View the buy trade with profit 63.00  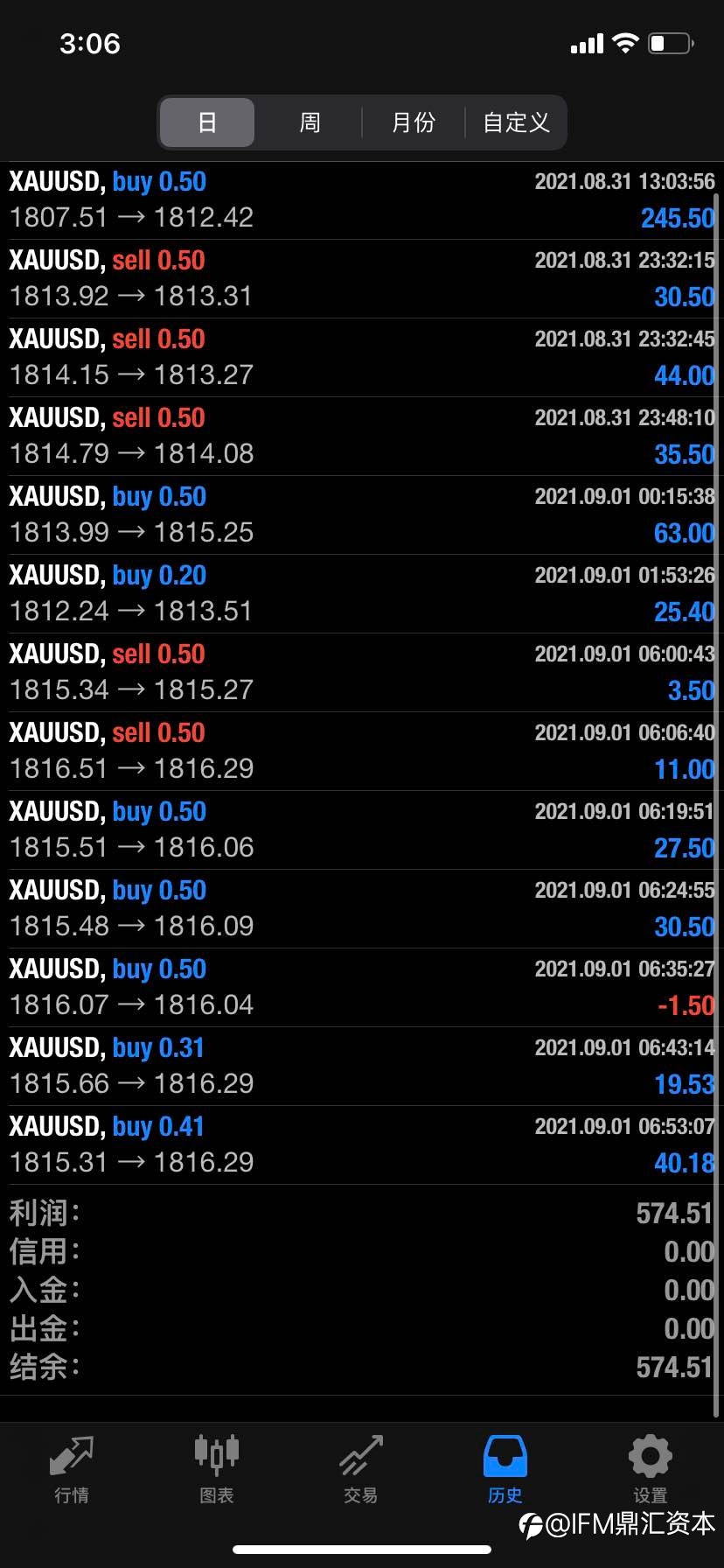click(362, 515)
